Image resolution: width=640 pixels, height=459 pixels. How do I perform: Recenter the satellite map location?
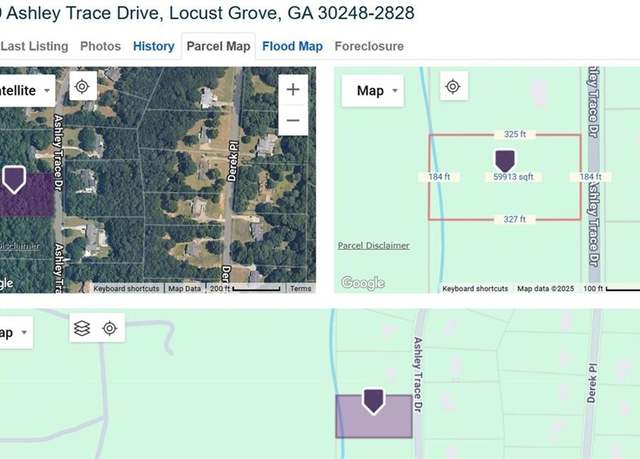(83, 87)
